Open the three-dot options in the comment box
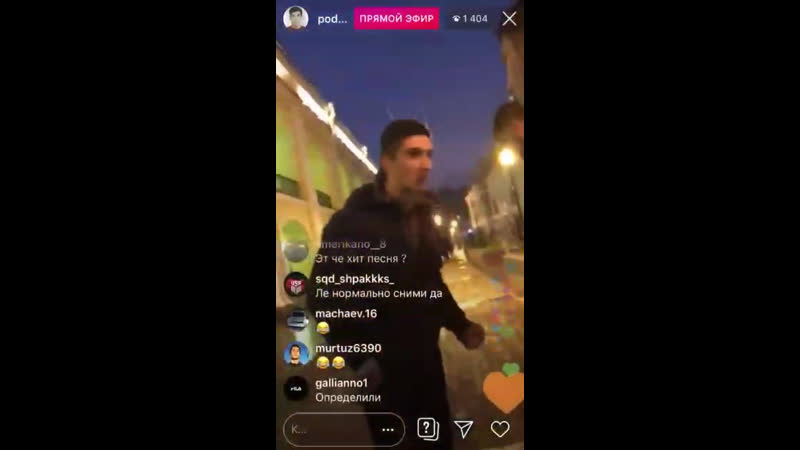 click(386, 429)
